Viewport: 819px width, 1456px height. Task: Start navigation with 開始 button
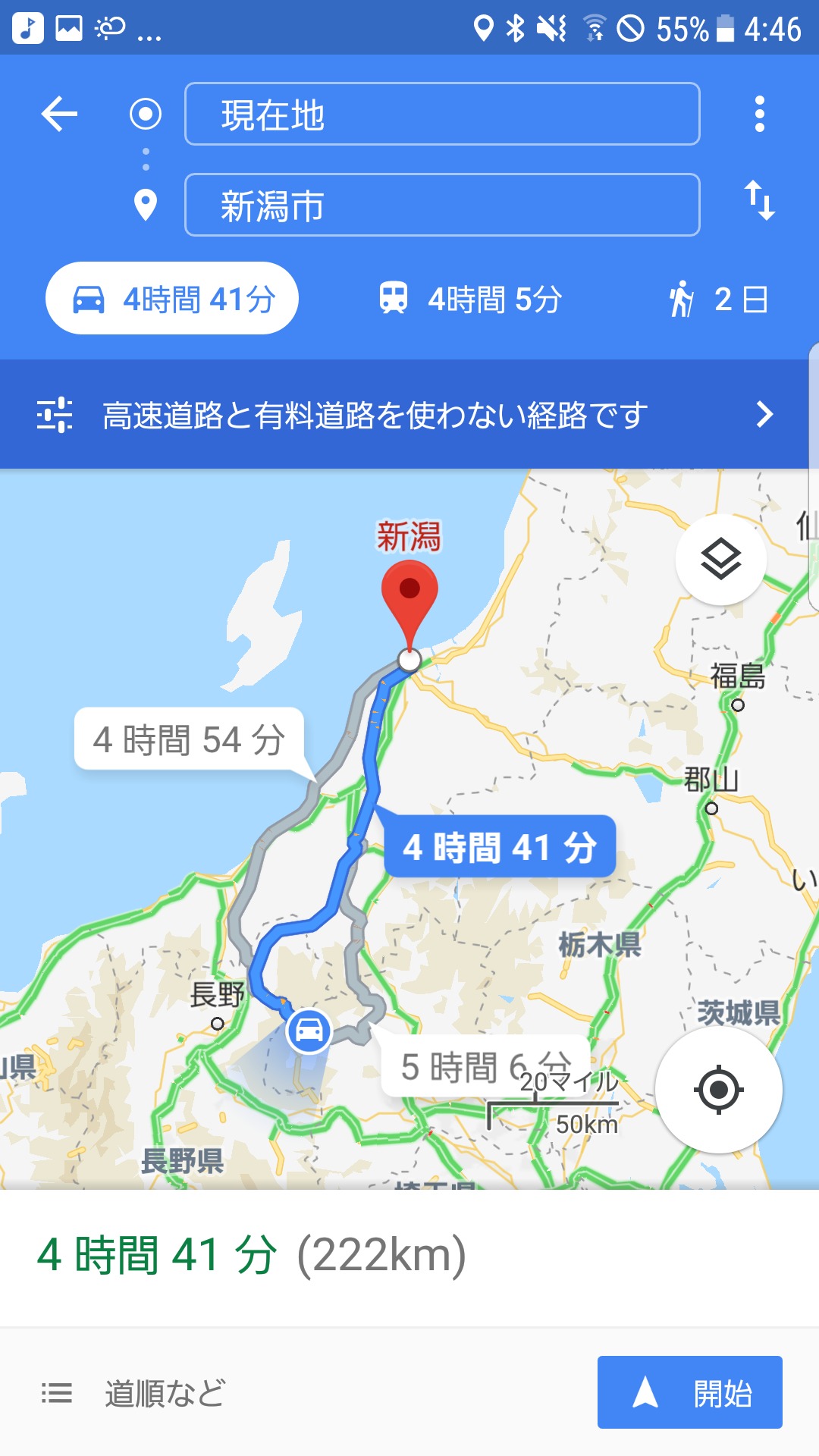(x=689, y=1393)
